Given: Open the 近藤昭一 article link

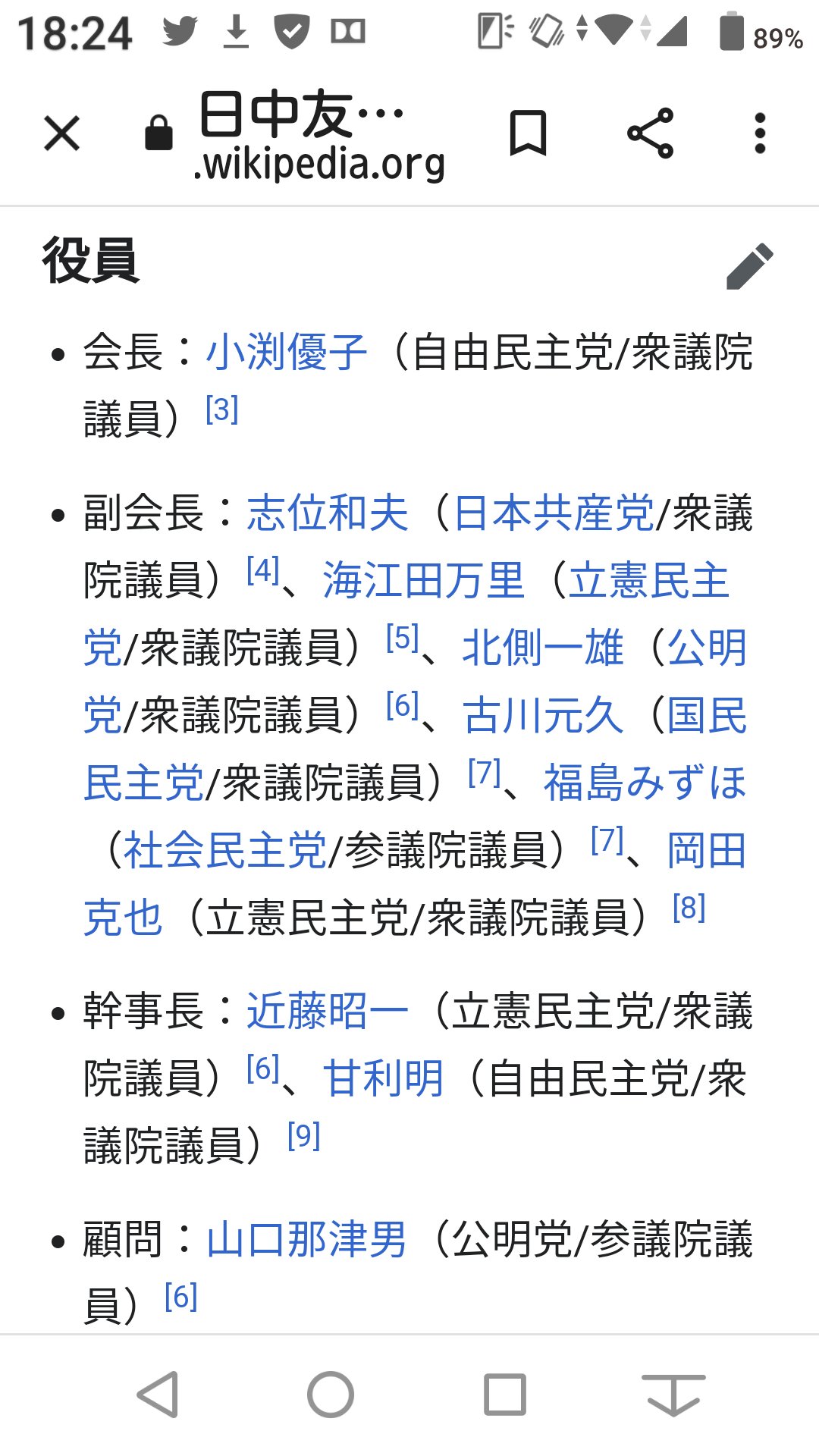Looking at the screenshot, I should 328,1011.
